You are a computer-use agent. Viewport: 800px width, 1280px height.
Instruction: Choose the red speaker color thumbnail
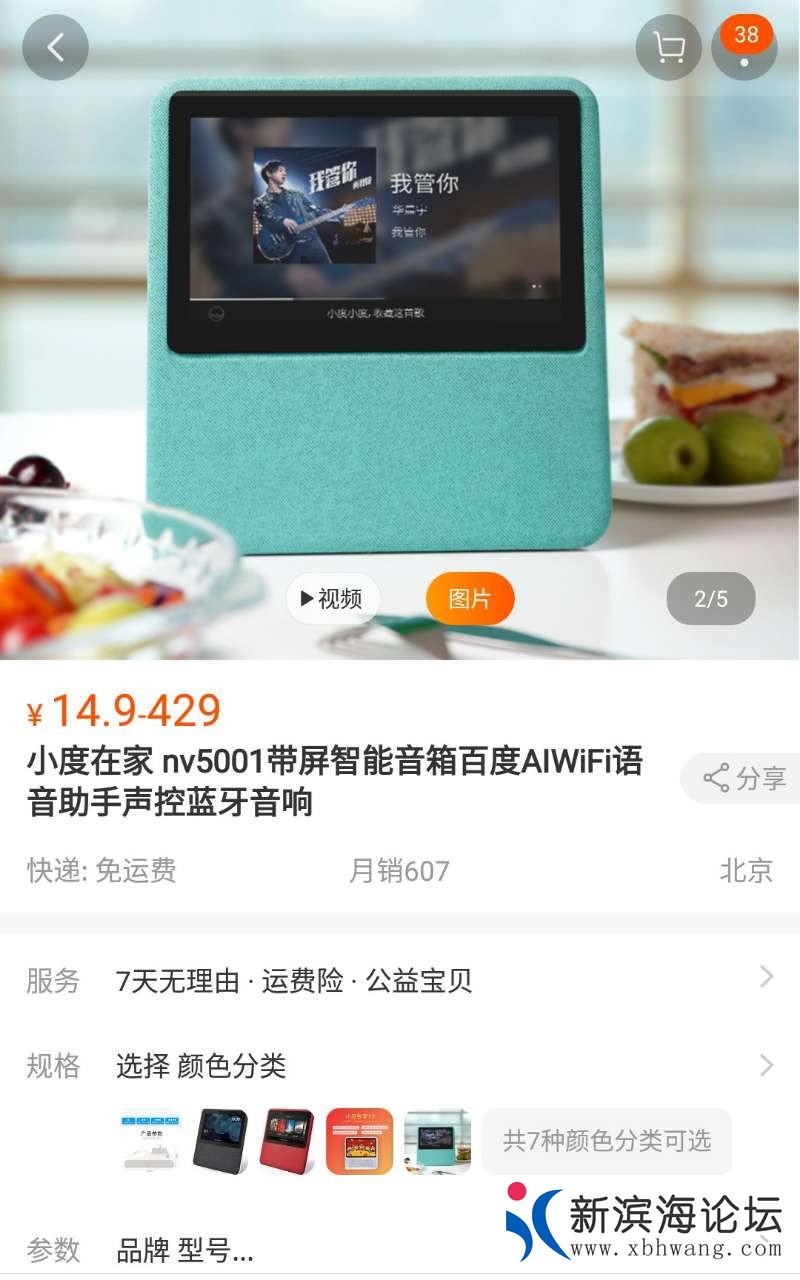pyautogui.click(x=288, y=1141)
